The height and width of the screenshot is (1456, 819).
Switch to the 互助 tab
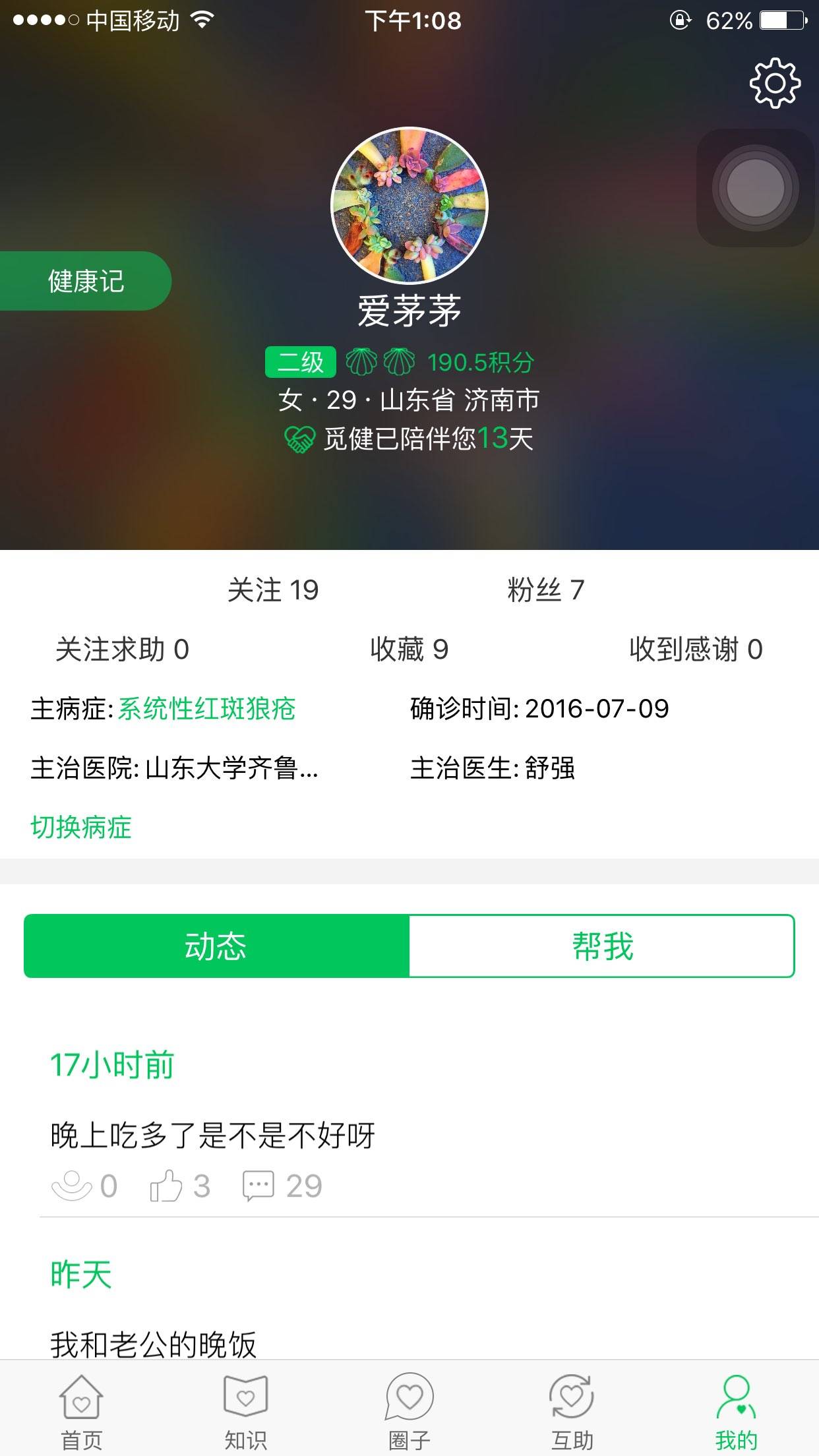572,1411
